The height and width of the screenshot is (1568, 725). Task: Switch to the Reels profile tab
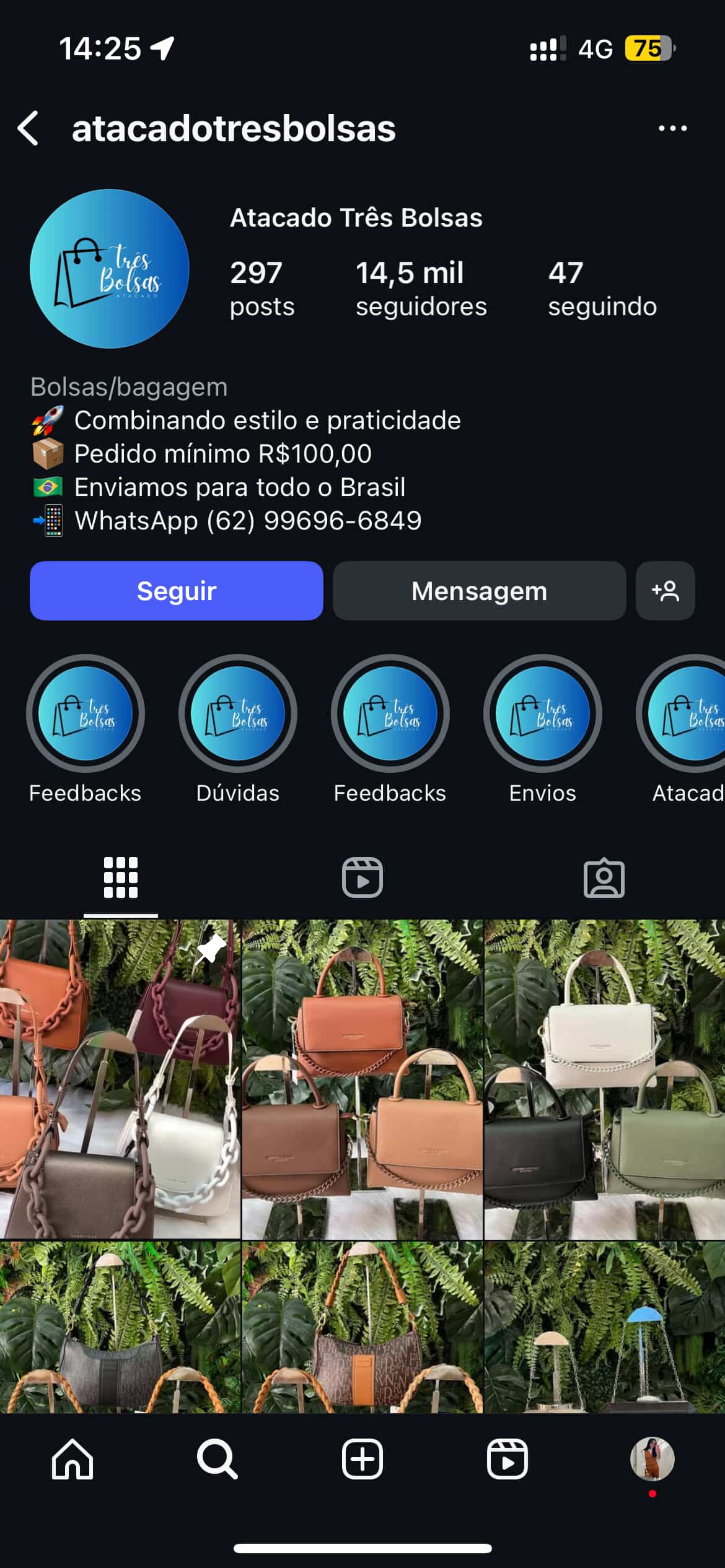point(362,878)
